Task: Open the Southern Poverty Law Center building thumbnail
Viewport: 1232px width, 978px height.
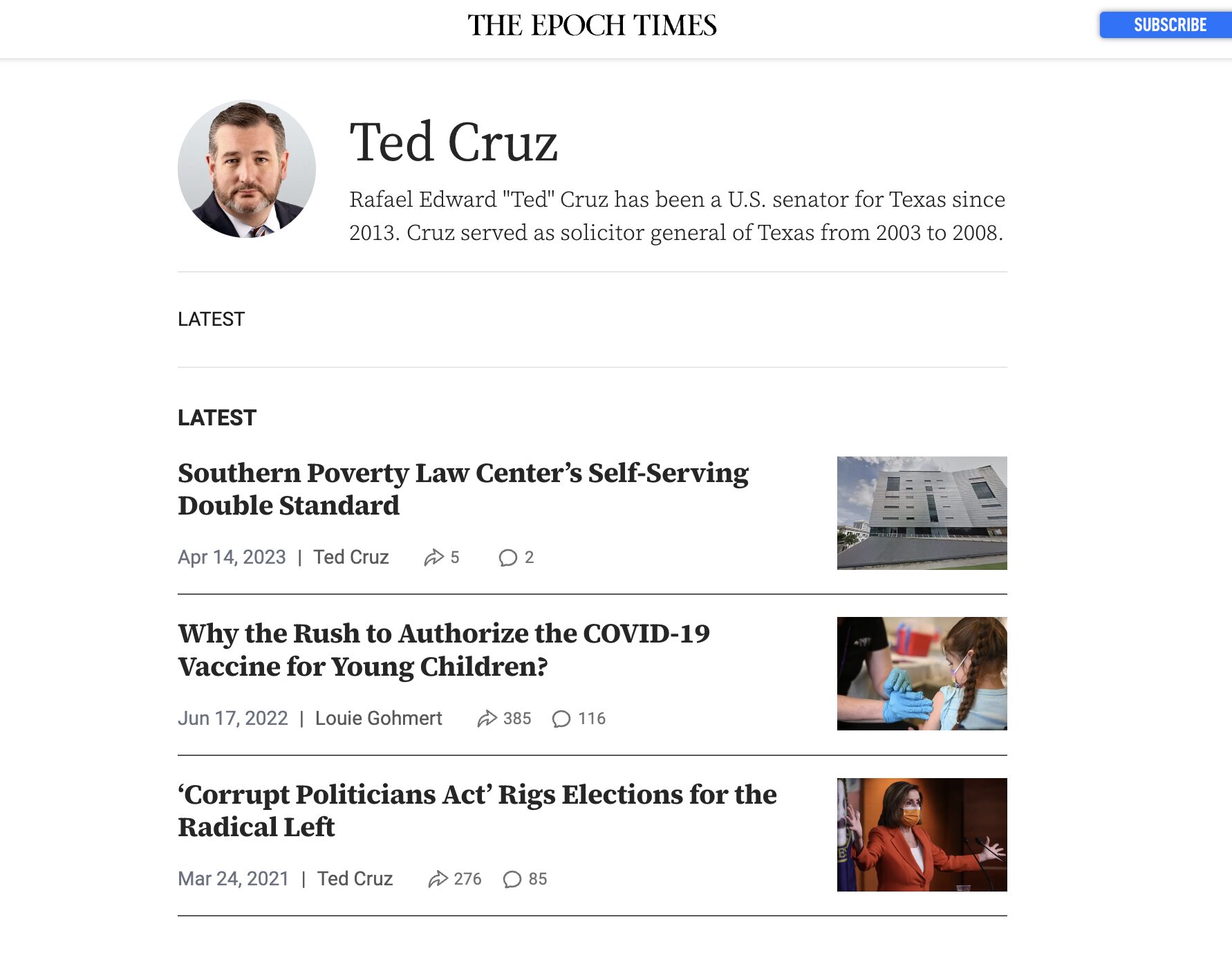Action: click(x=921, y=513)
